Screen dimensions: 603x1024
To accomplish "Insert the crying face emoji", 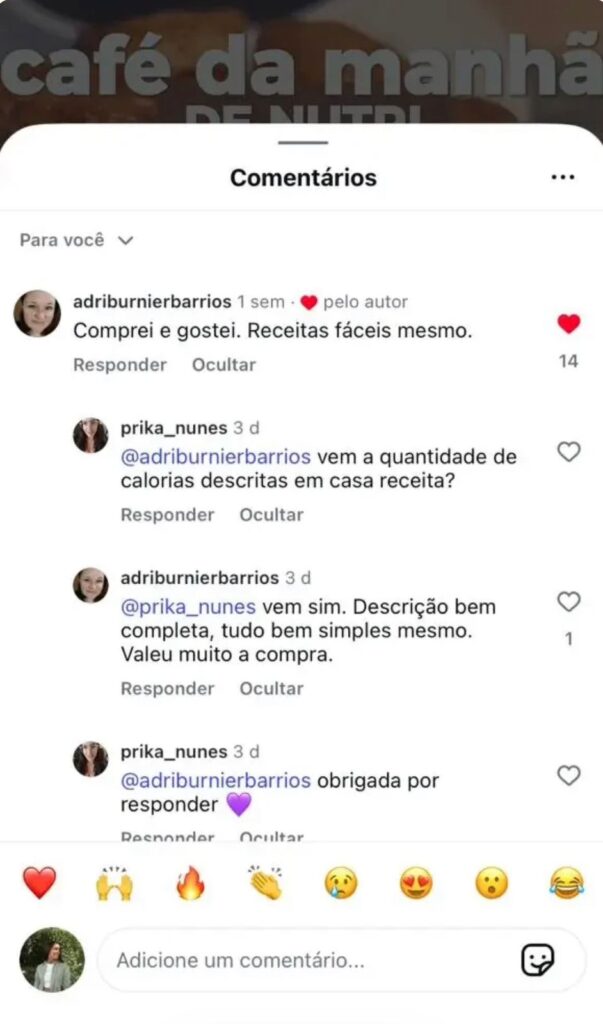I will [x=341, y=883].
